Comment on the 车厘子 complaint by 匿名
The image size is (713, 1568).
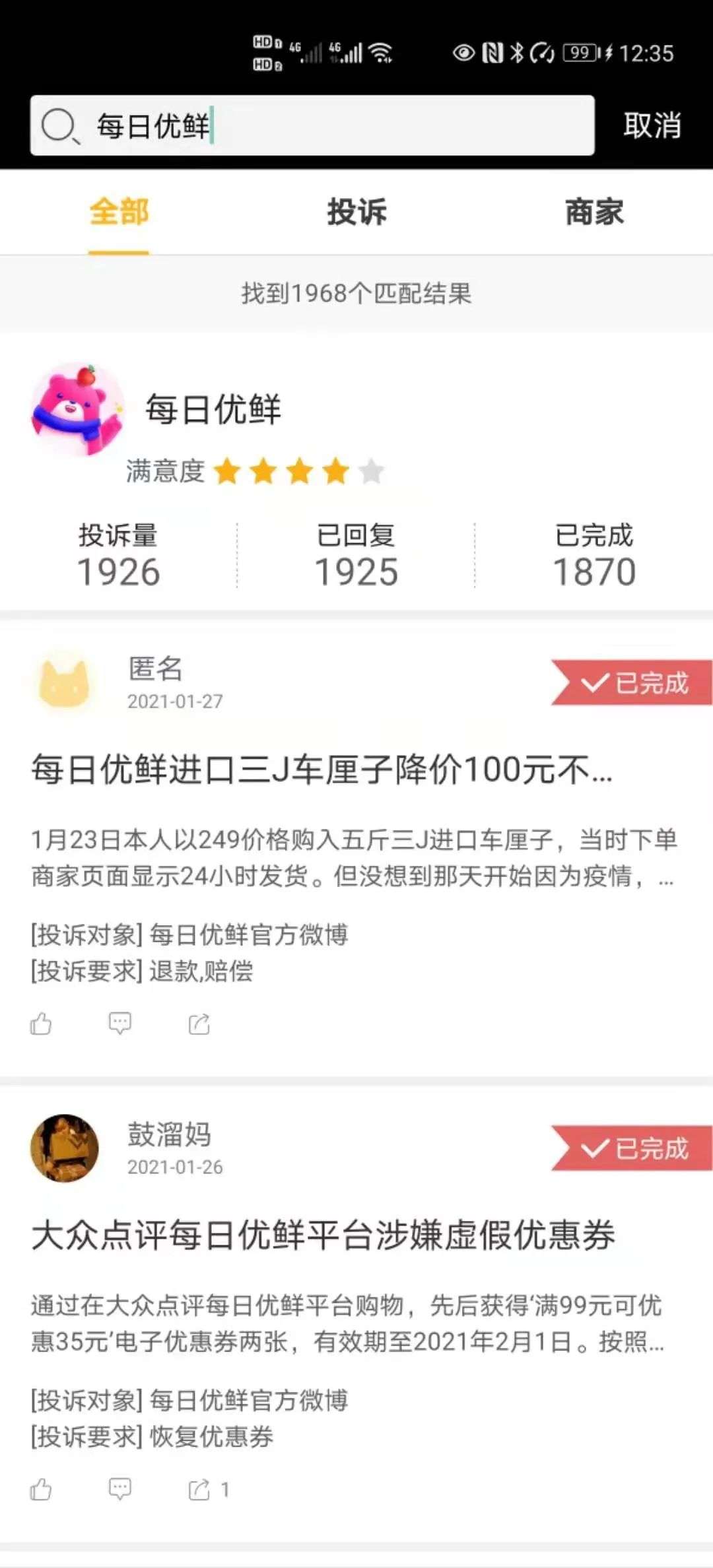coord(119,1024)
